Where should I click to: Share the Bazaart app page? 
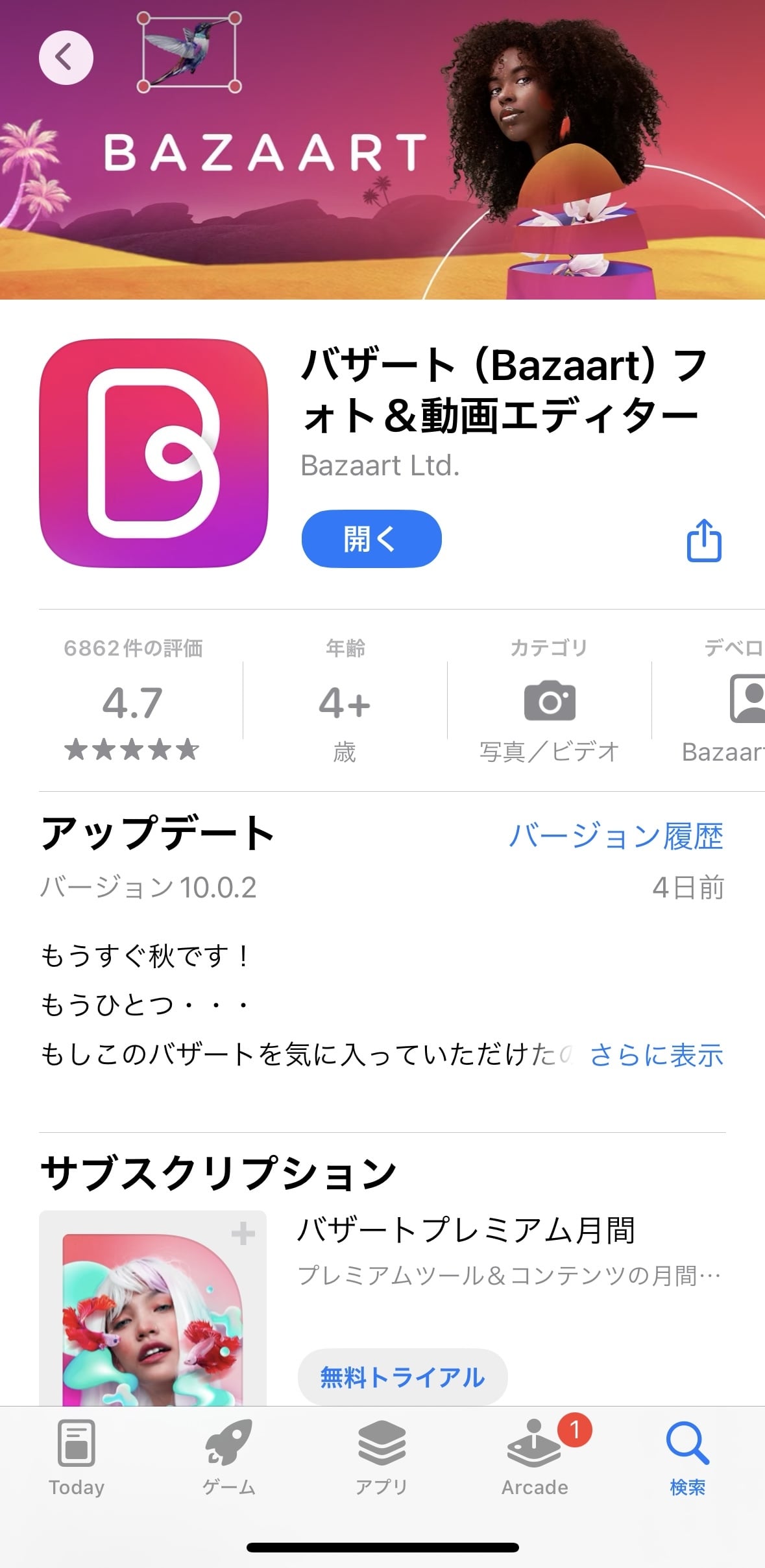[703, 540]
